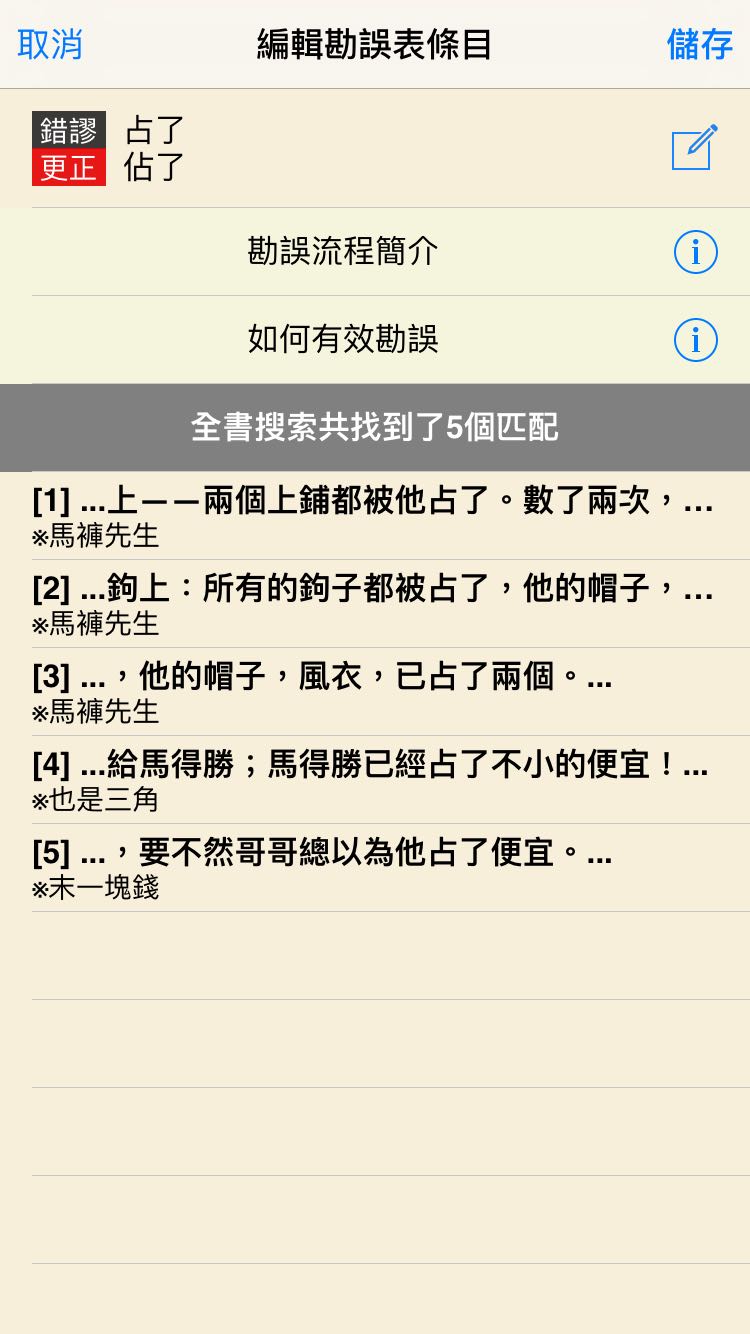The width and height of the screenshot is (750, 1334).
Task: Open match [2] 所有的鉤子都被占了
Action: tap(375, 604)
